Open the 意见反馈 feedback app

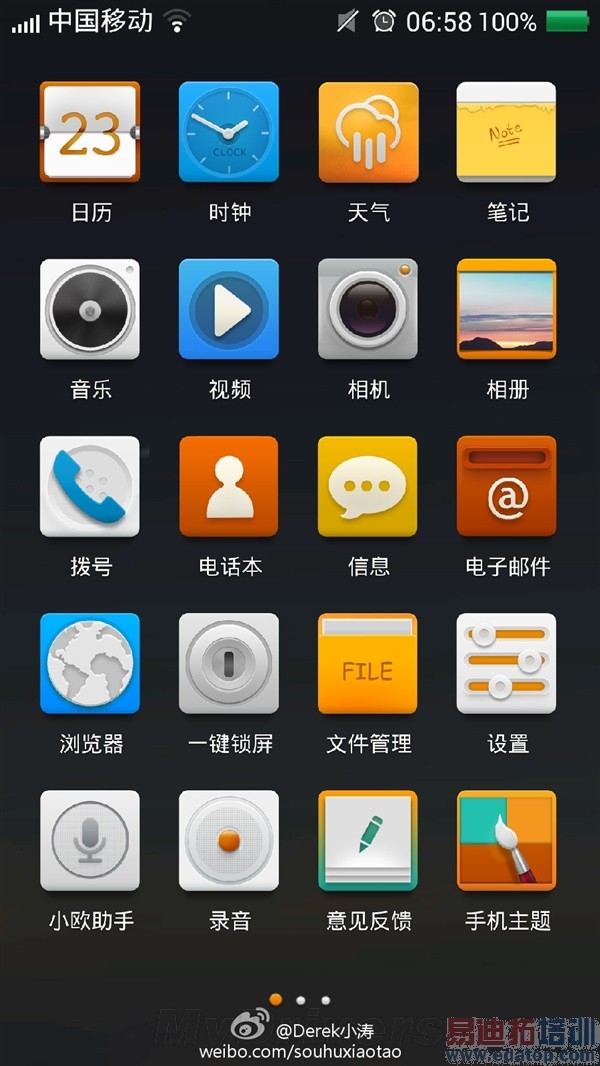[368, 841]
